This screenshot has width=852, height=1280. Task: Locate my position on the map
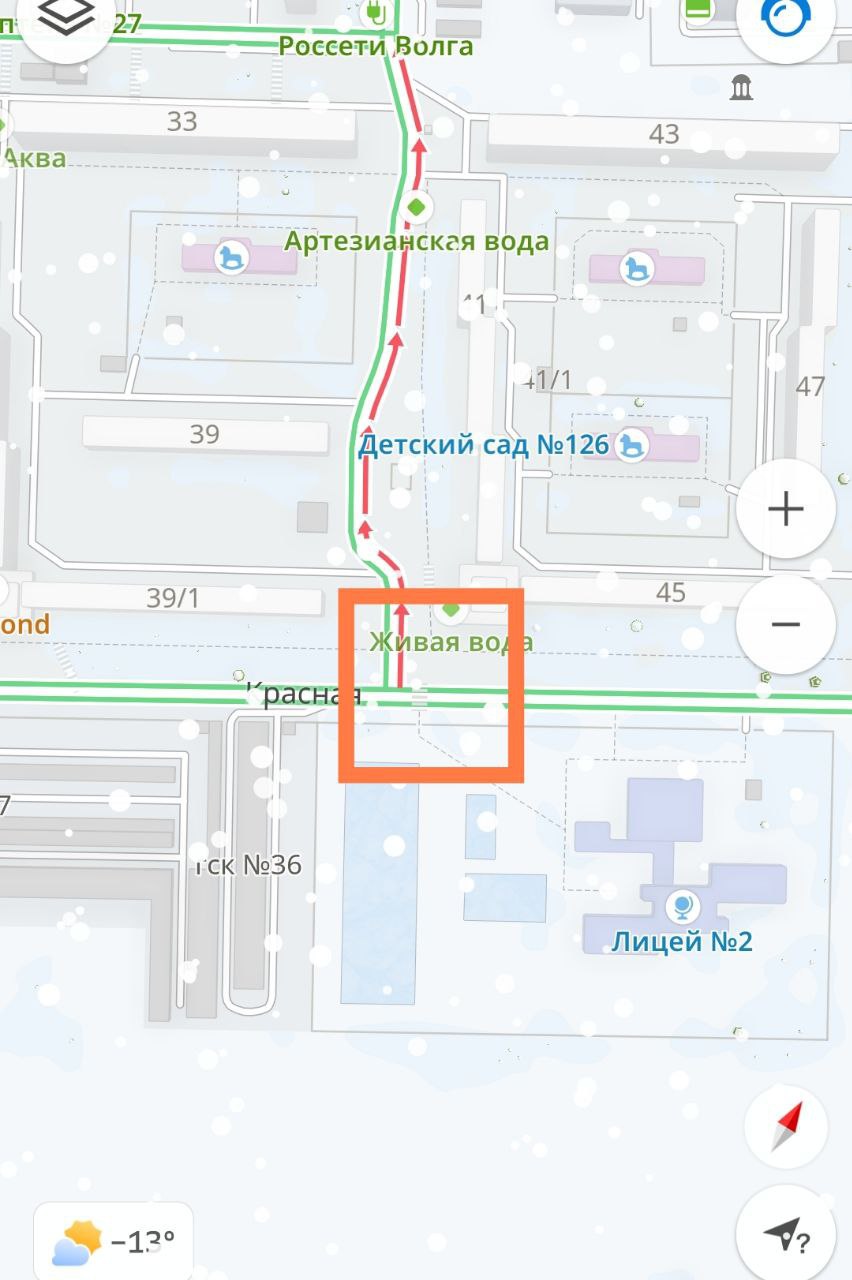(786, 1233)
